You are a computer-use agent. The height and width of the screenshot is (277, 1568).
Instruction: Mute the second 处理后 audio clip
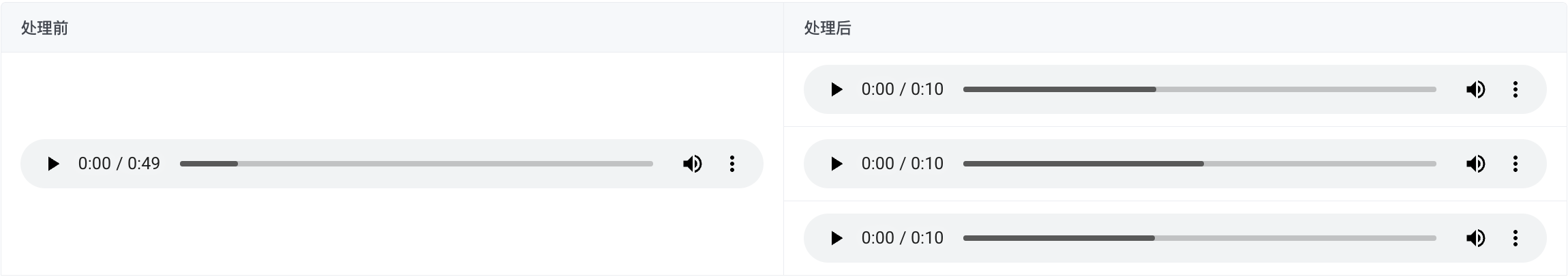tap(1475, 164)
